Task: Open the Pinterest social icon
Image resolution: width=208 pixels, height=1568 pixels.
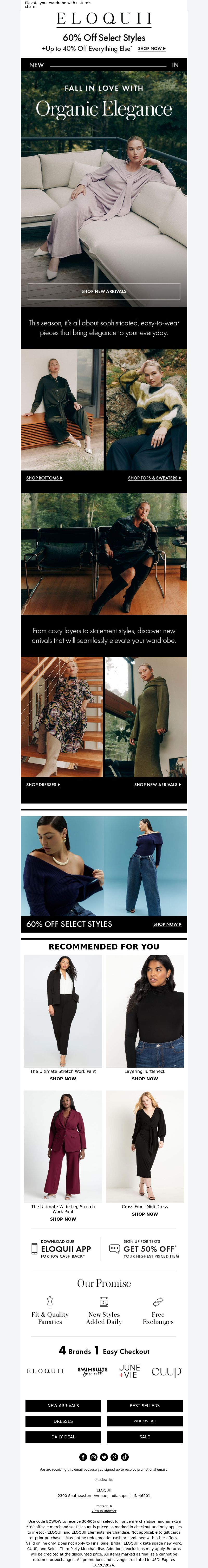Action: (114, 1457)
